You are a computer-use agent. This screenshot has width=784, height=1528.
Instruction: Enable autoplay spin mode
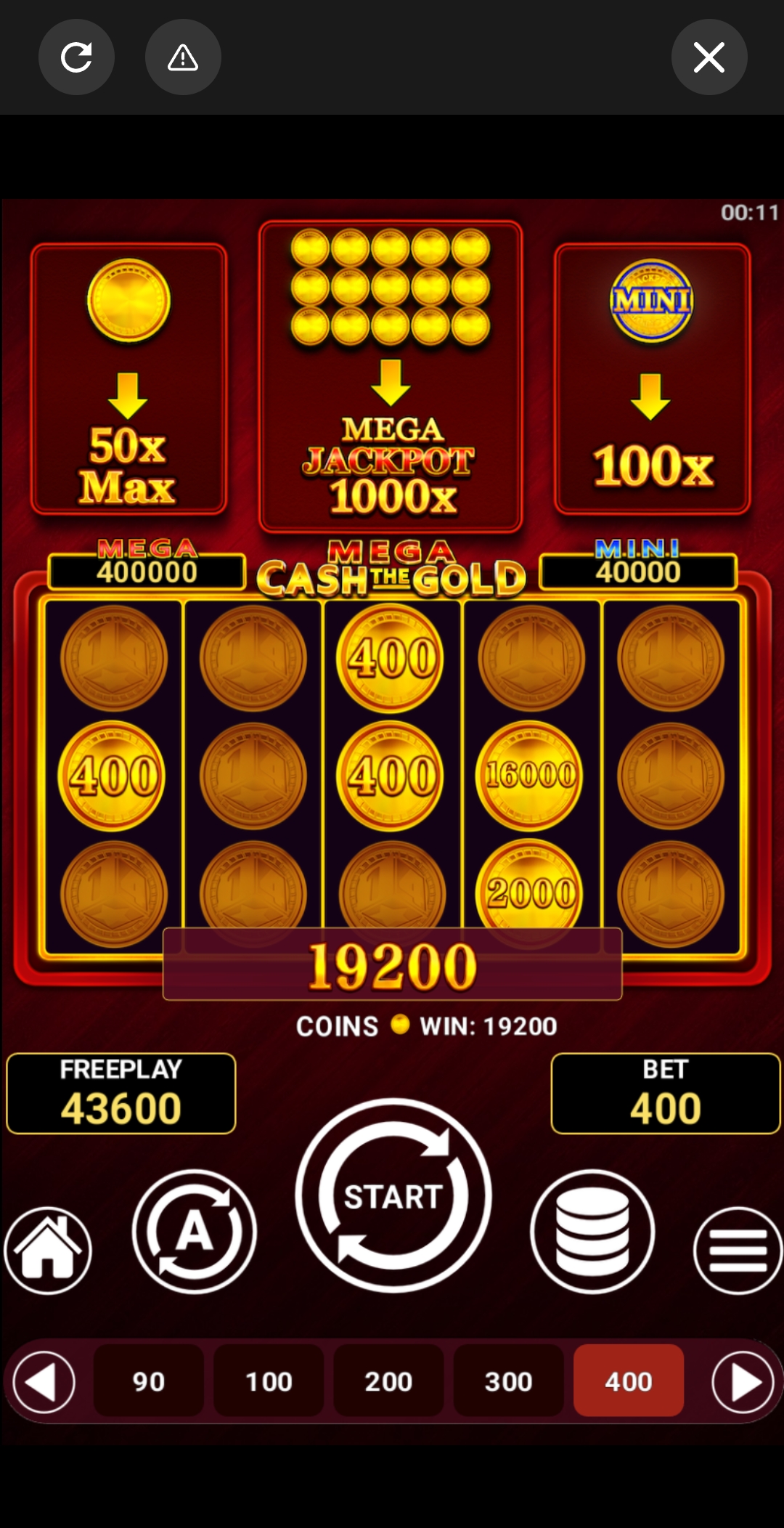click(x=195, y=1231)
